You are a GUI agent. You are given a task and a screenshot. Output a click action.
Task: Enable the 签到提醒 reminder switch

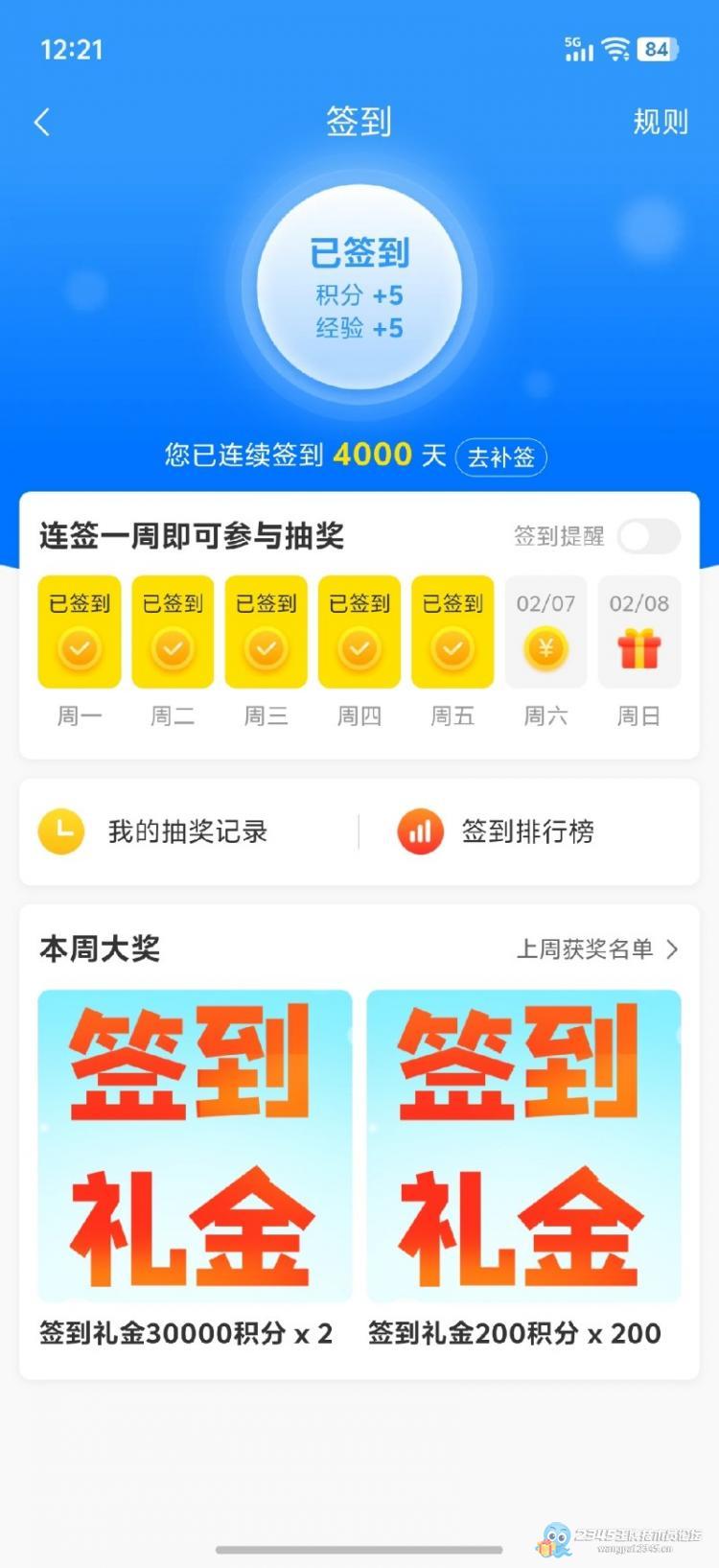(x=648, y=536)
